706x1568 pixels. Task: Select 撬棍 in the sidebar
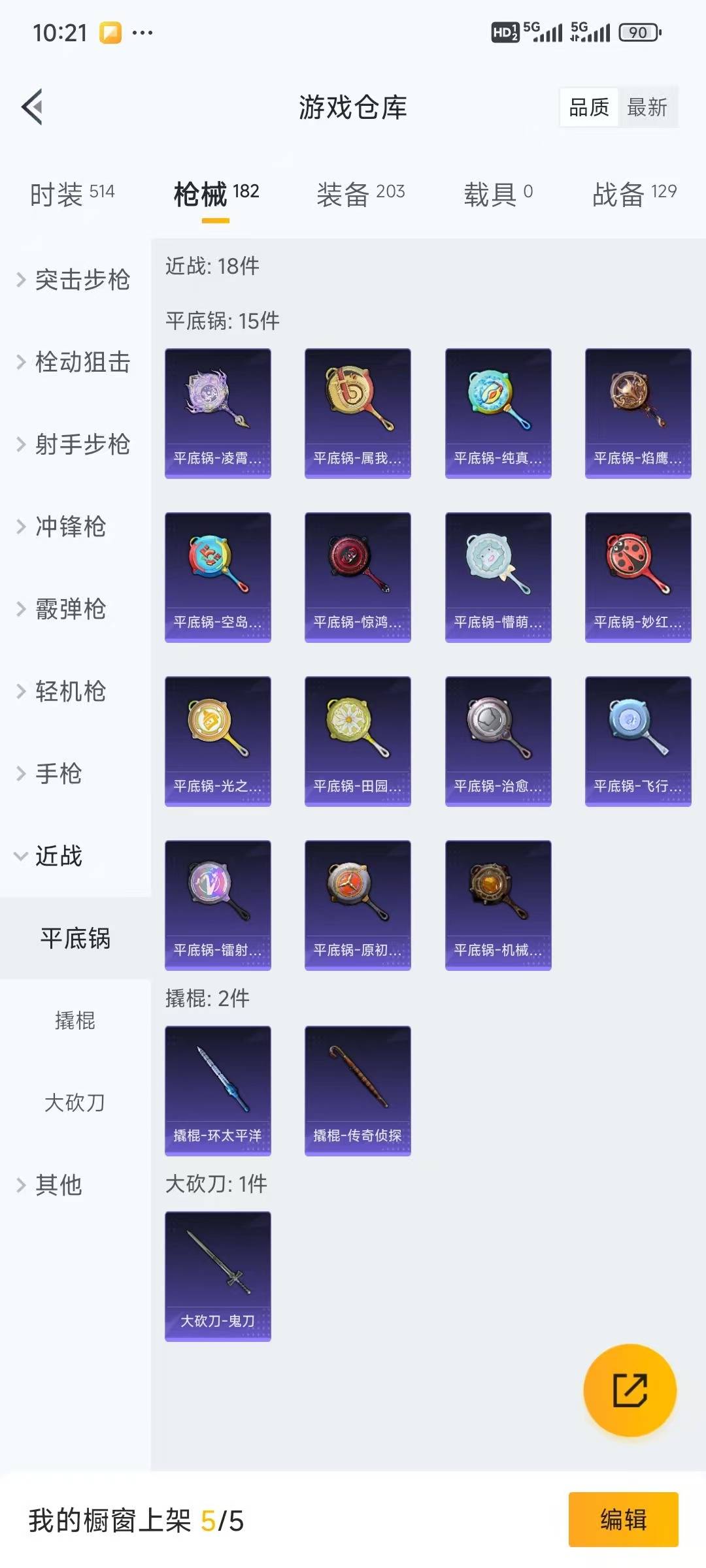pyautogui.click(x=75, y=1021)
